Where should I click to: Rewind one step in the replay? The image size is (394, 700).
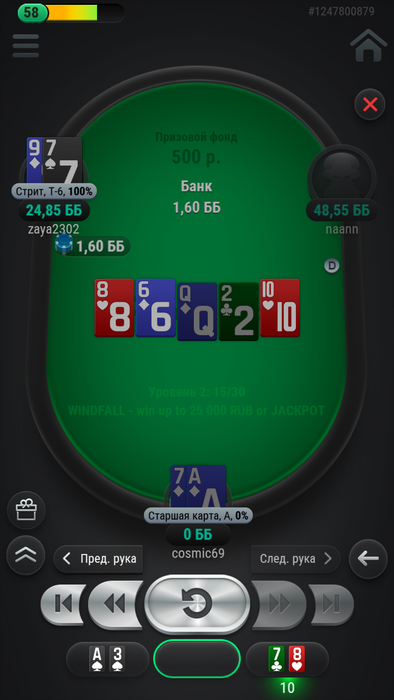(115, 604)
